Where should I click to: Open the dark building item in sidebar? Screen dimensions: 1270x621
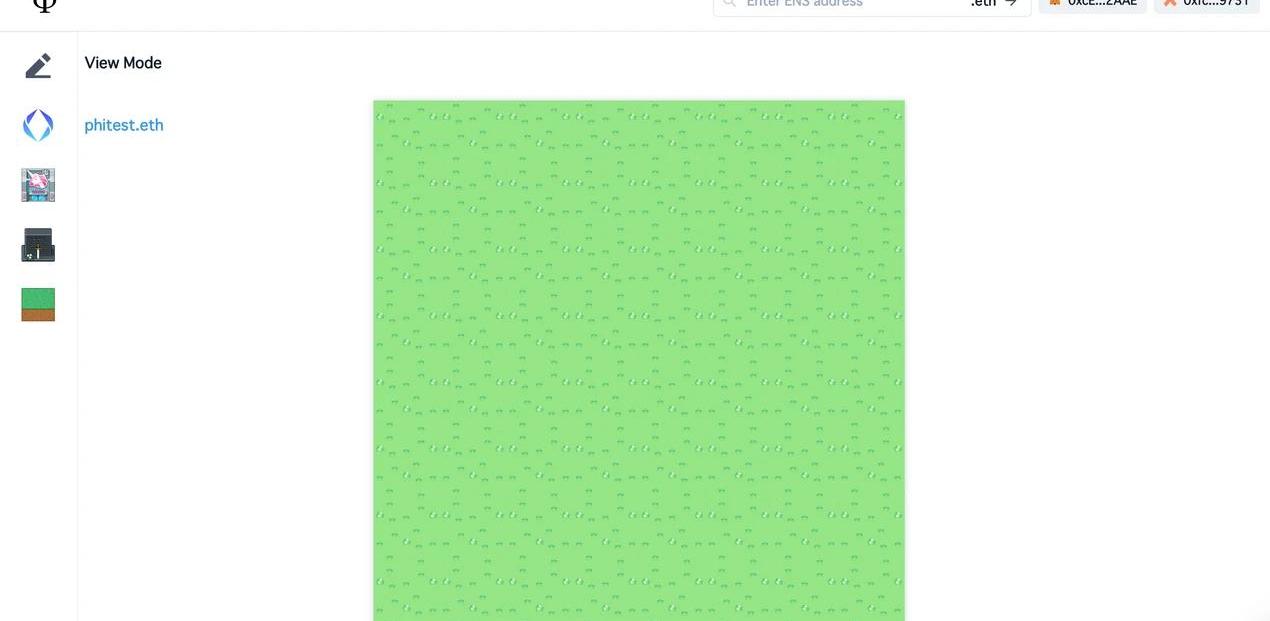point(38,245)
